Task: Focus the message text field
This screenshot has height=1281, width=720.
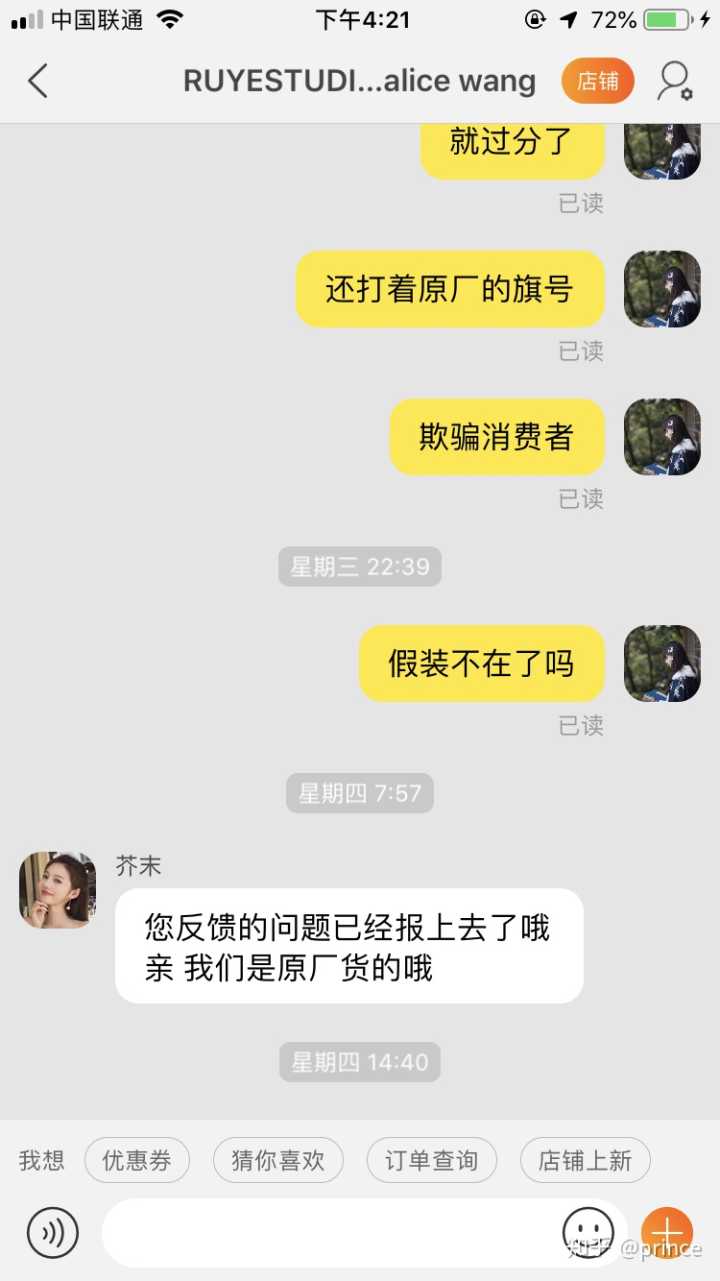Action: tap(330, 1232)
